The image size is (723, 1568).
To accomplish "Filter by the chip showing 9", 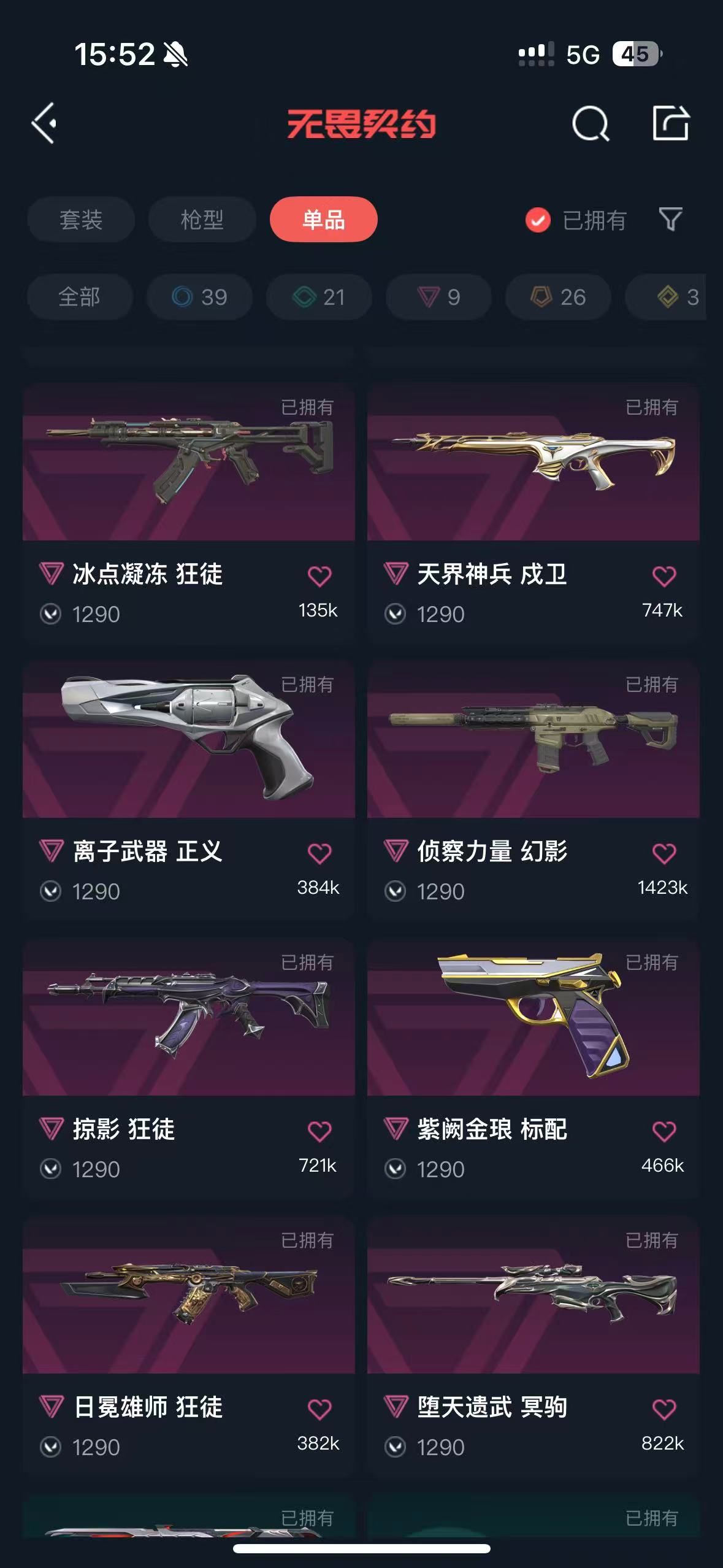I will 438,297.
